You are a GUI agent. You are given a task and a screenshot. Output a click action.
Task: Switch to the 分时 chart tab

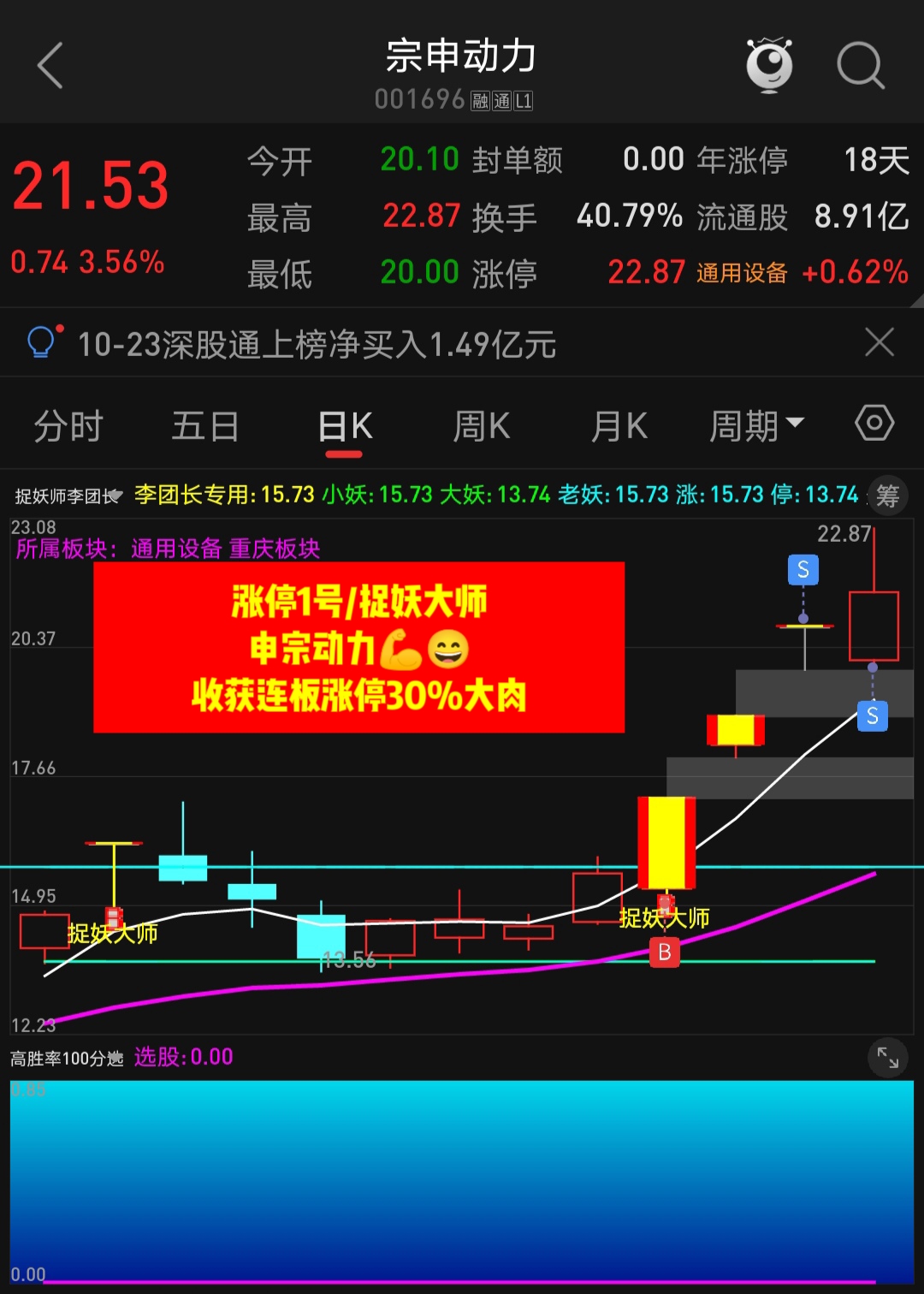tap(68, 426)
